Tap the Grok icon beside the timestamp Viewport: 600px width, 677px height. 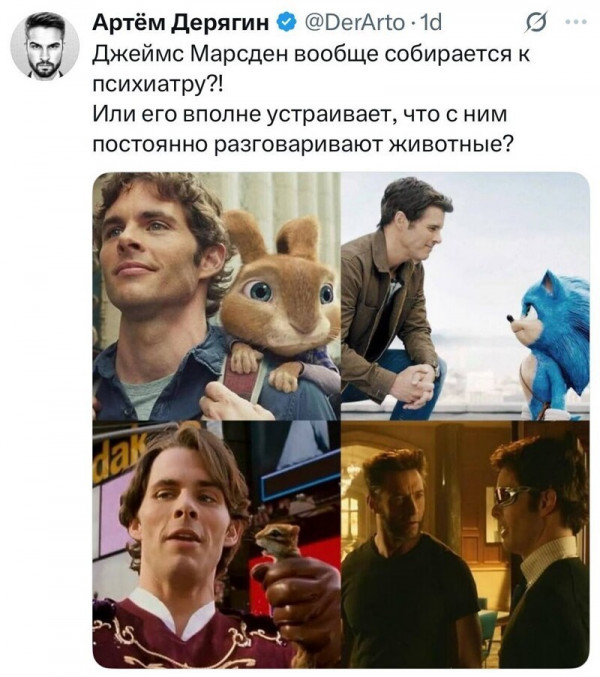coord(535,22)
